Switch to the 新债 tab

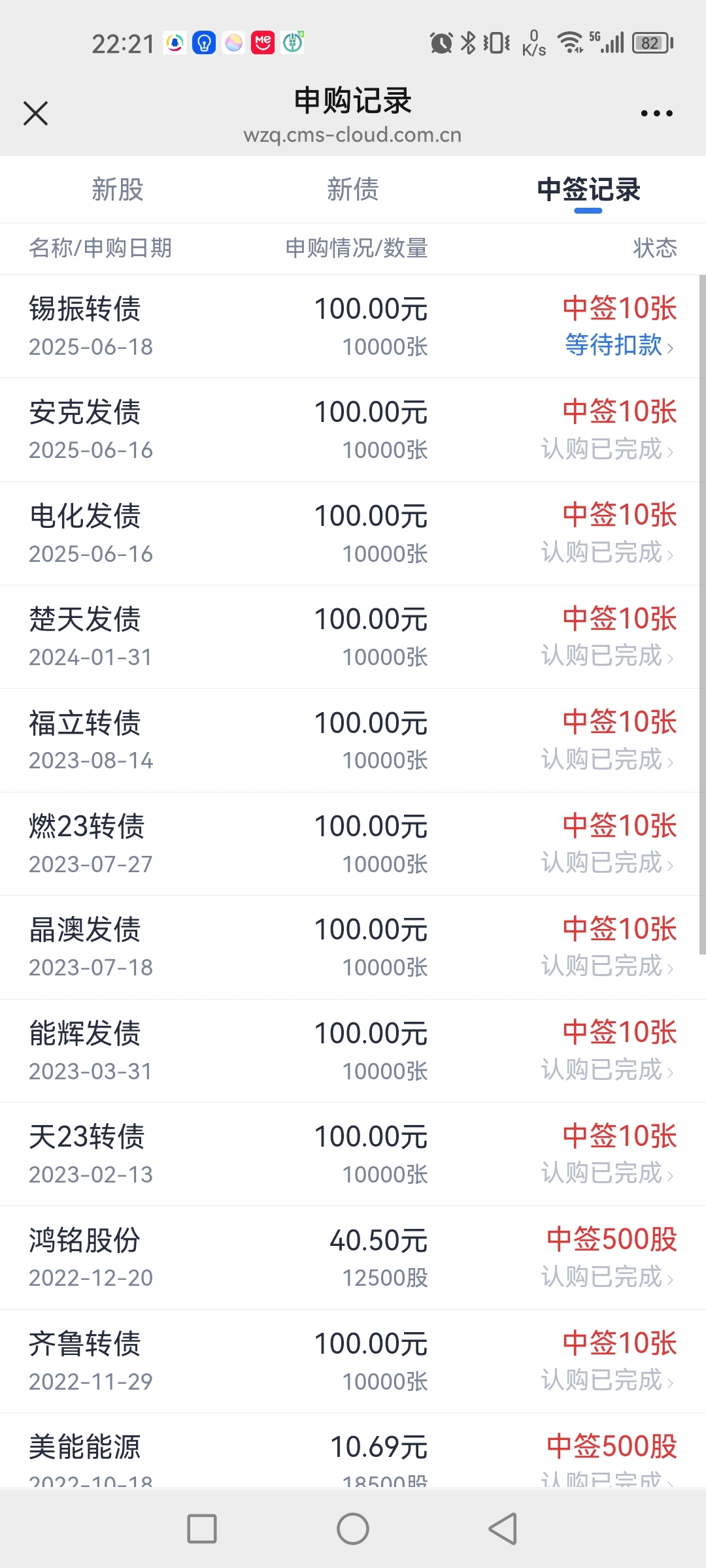click(353, 189)
